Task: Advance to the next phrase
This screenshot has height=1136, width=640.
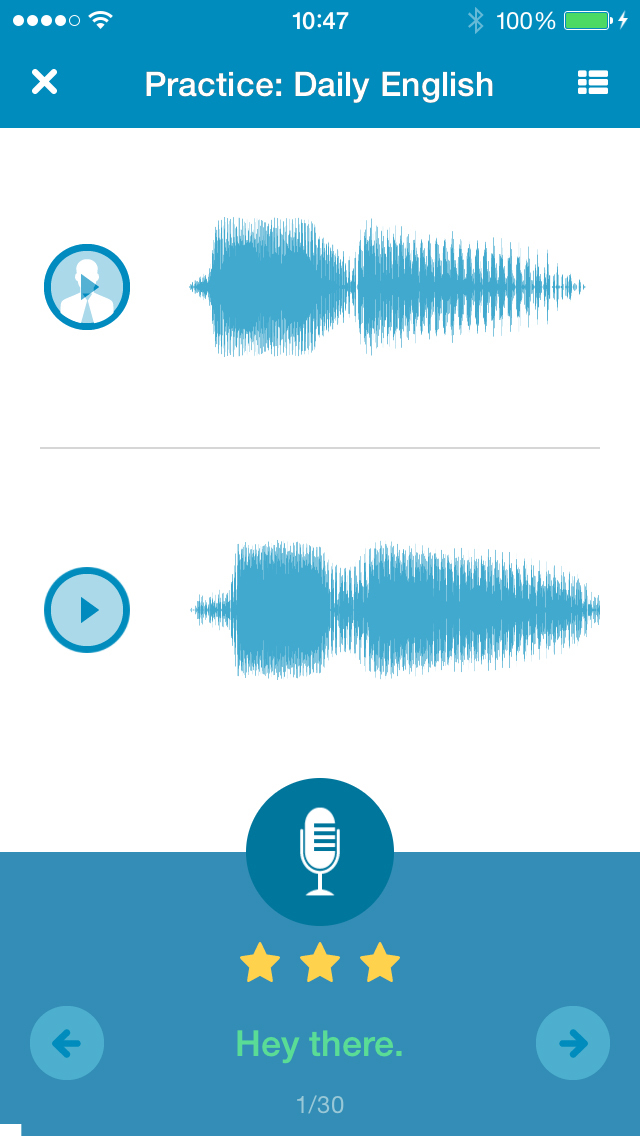Action: 573,1043
